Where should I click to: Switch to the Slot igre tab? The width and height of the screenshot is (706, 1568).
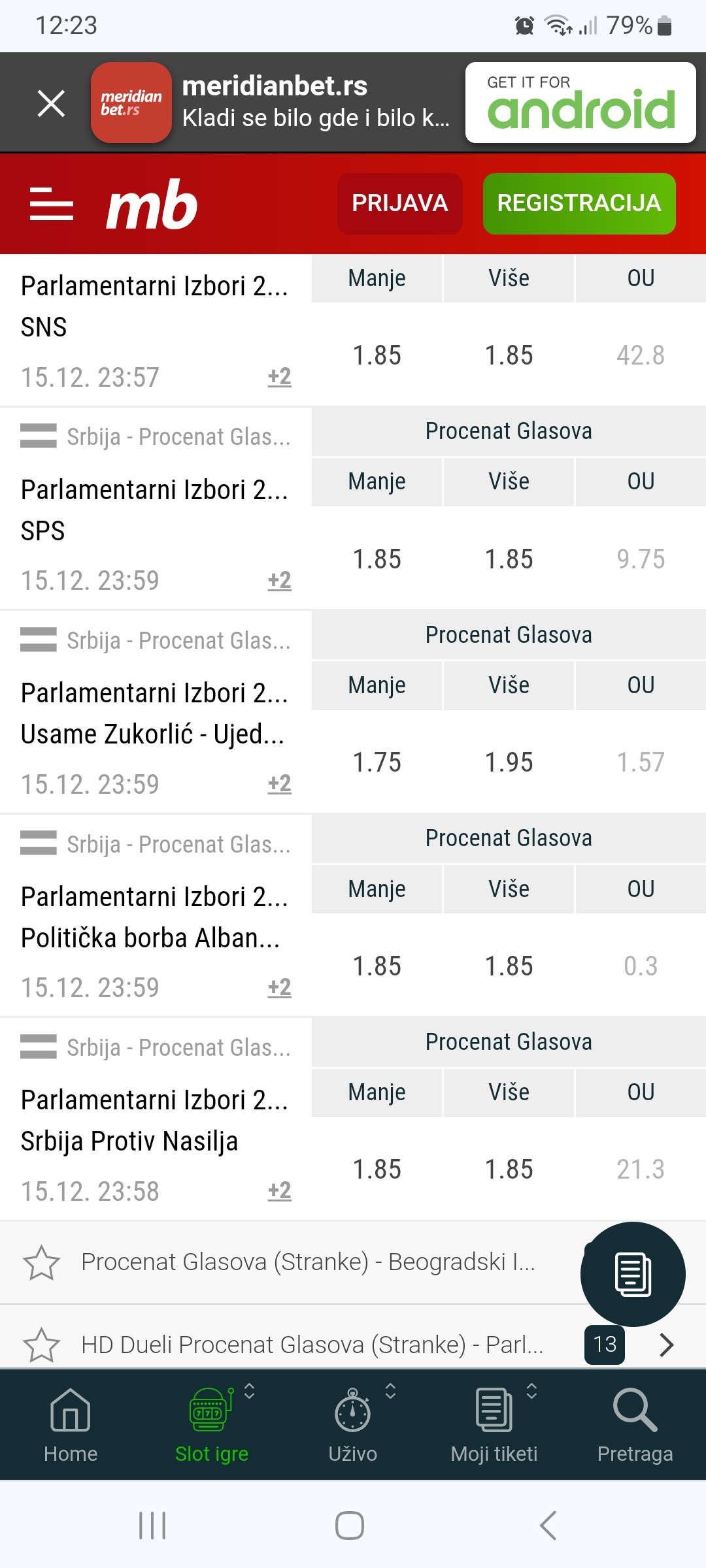212,1424
